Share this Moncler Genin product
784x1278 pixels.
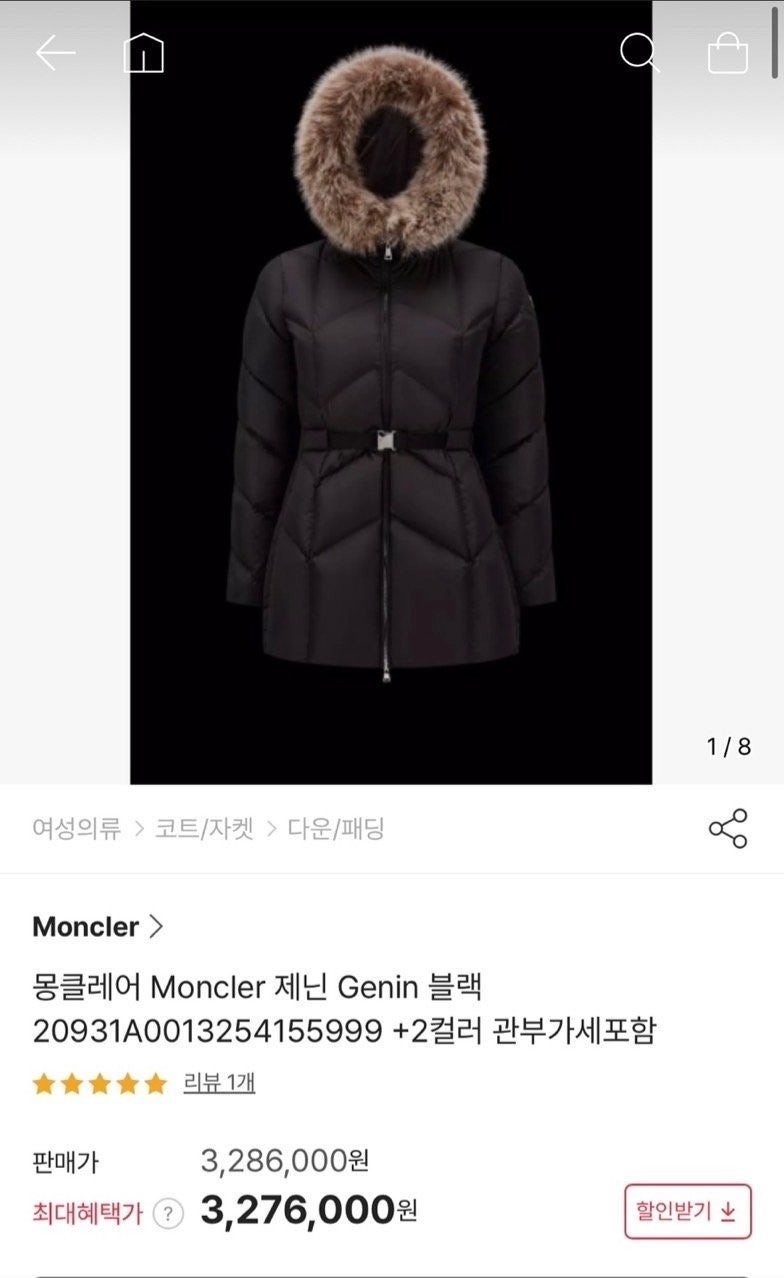point(728,829)
